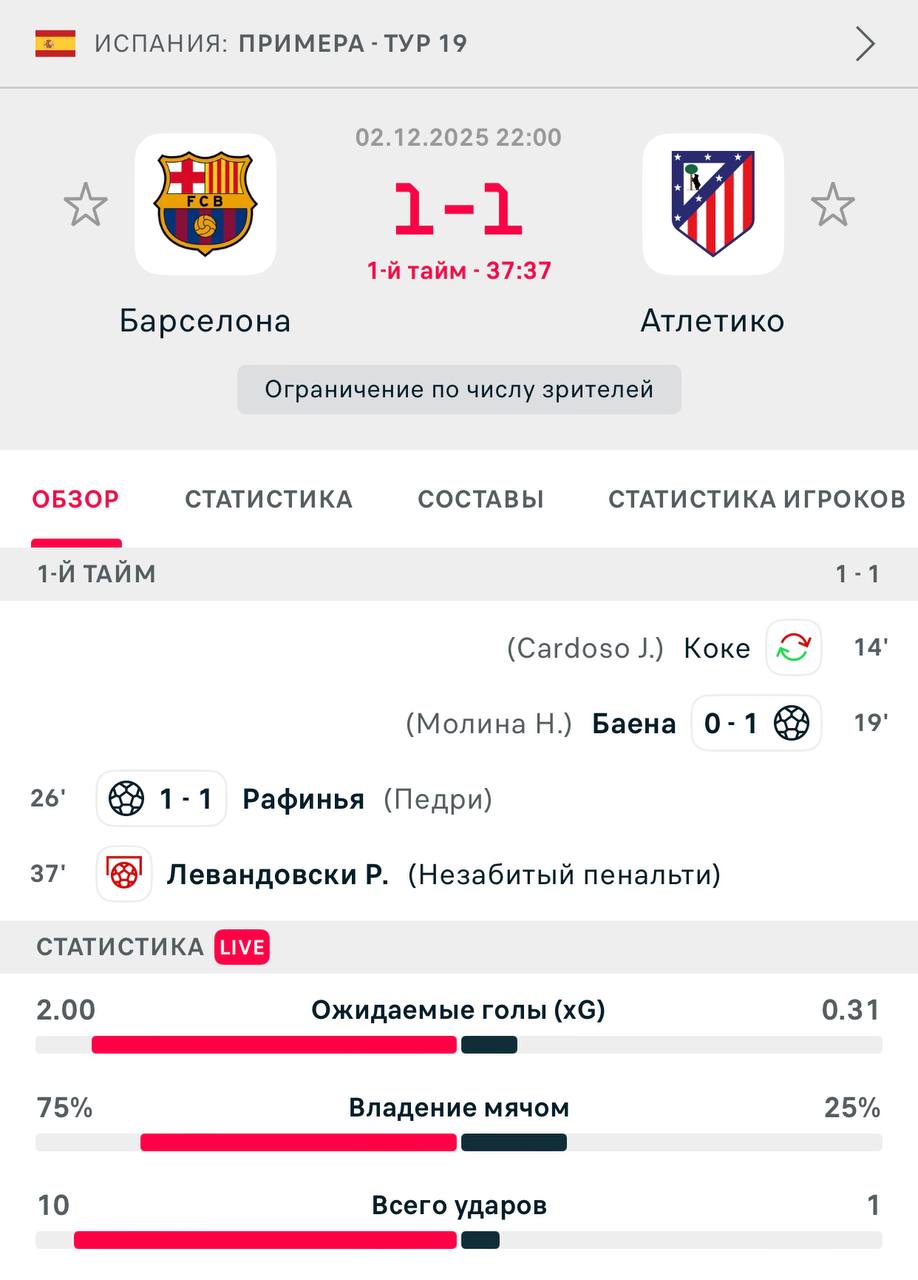Switch to the Обзор tab
Screen dimensions: 918x1280
point(76,499)
